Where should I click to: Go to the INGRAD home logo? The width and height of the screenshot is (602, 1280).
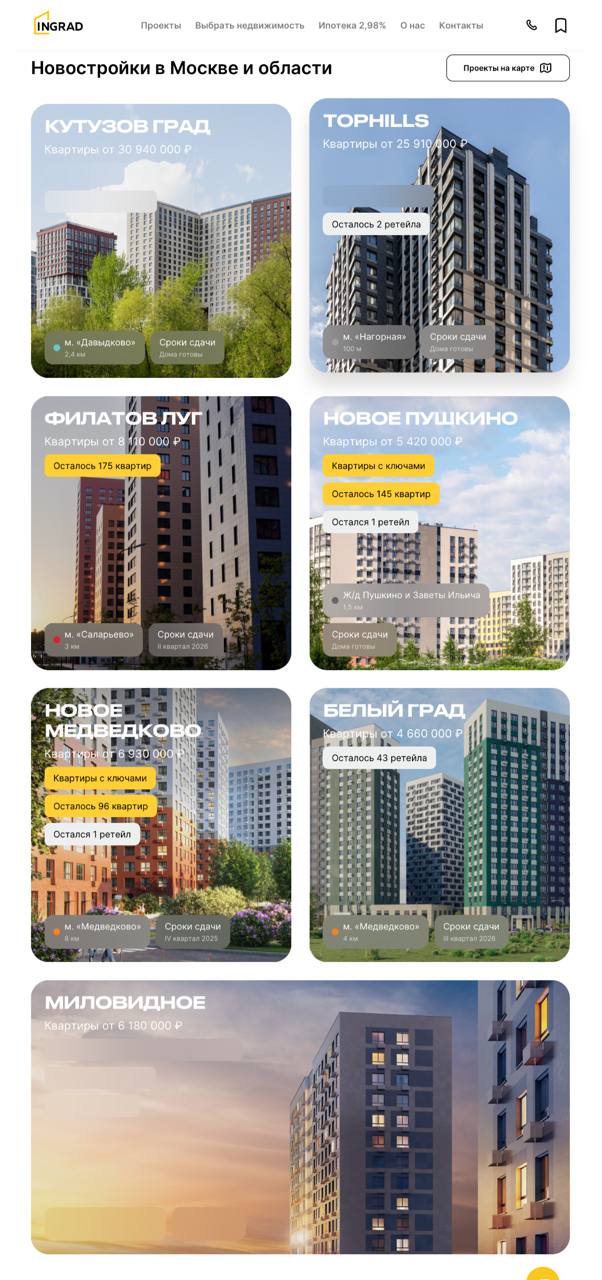tap(58, 24)
